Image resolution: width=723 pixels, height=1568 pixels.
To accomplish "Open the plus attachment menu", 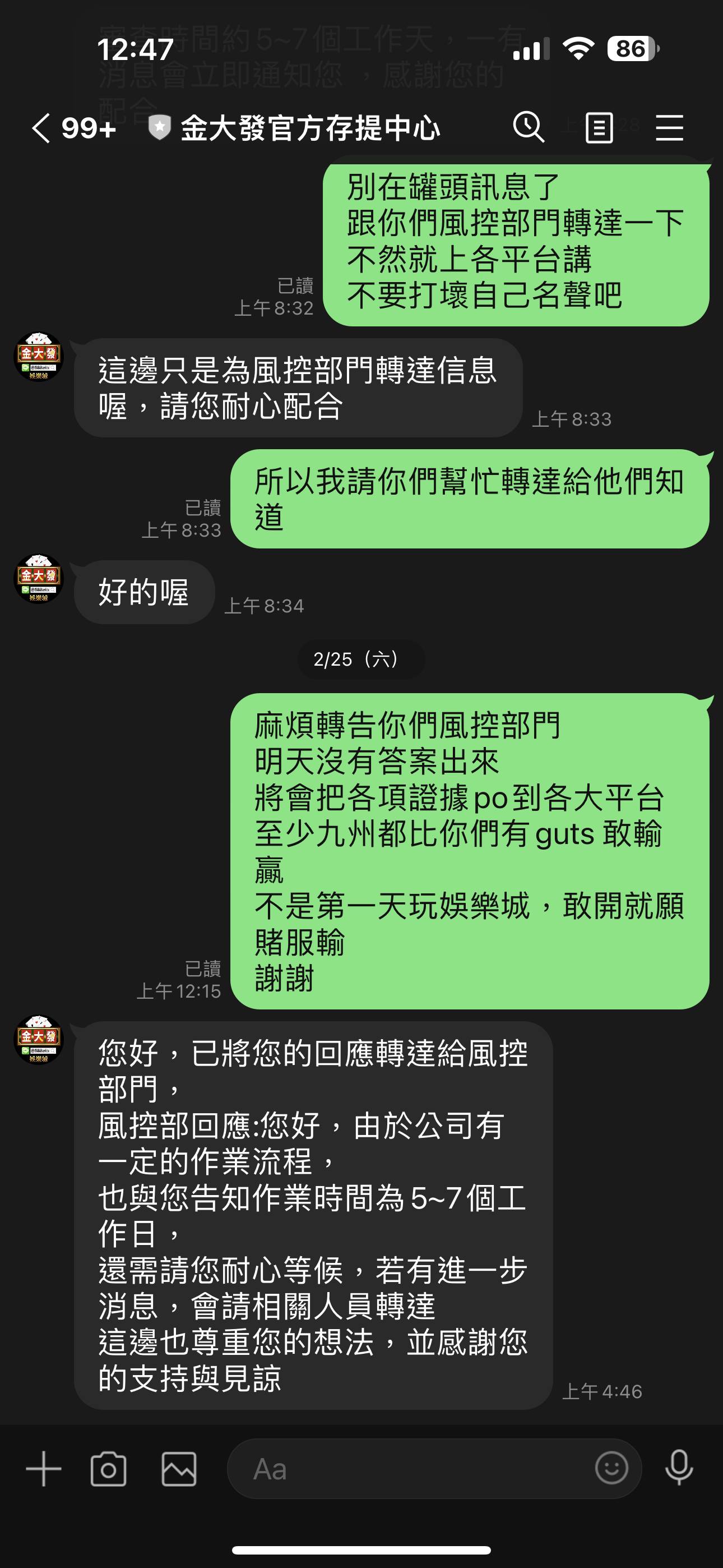I will [43, 1469].
